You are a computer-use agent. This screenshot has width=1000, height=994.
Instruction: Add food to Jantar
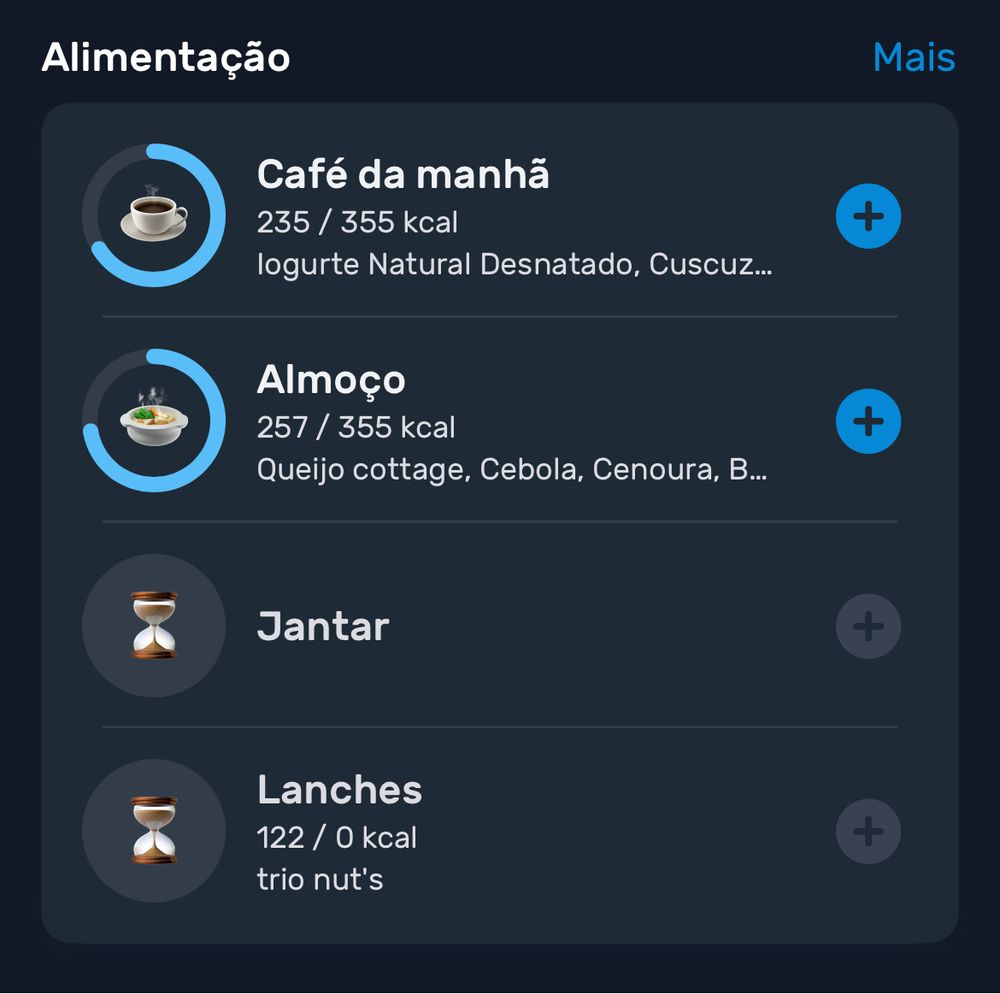tap(868, 627)
